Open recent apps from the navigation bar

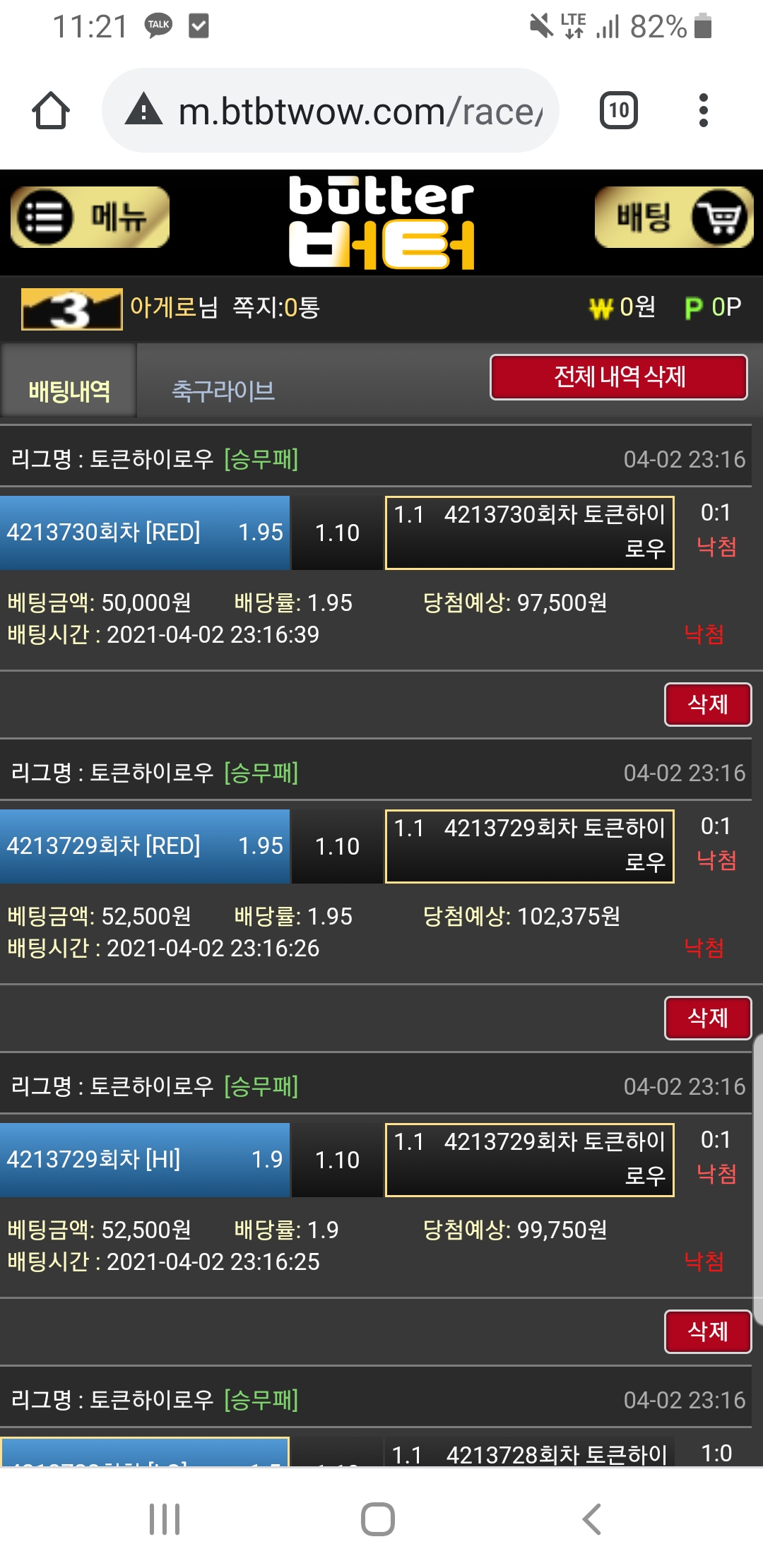pos(165,1519)
